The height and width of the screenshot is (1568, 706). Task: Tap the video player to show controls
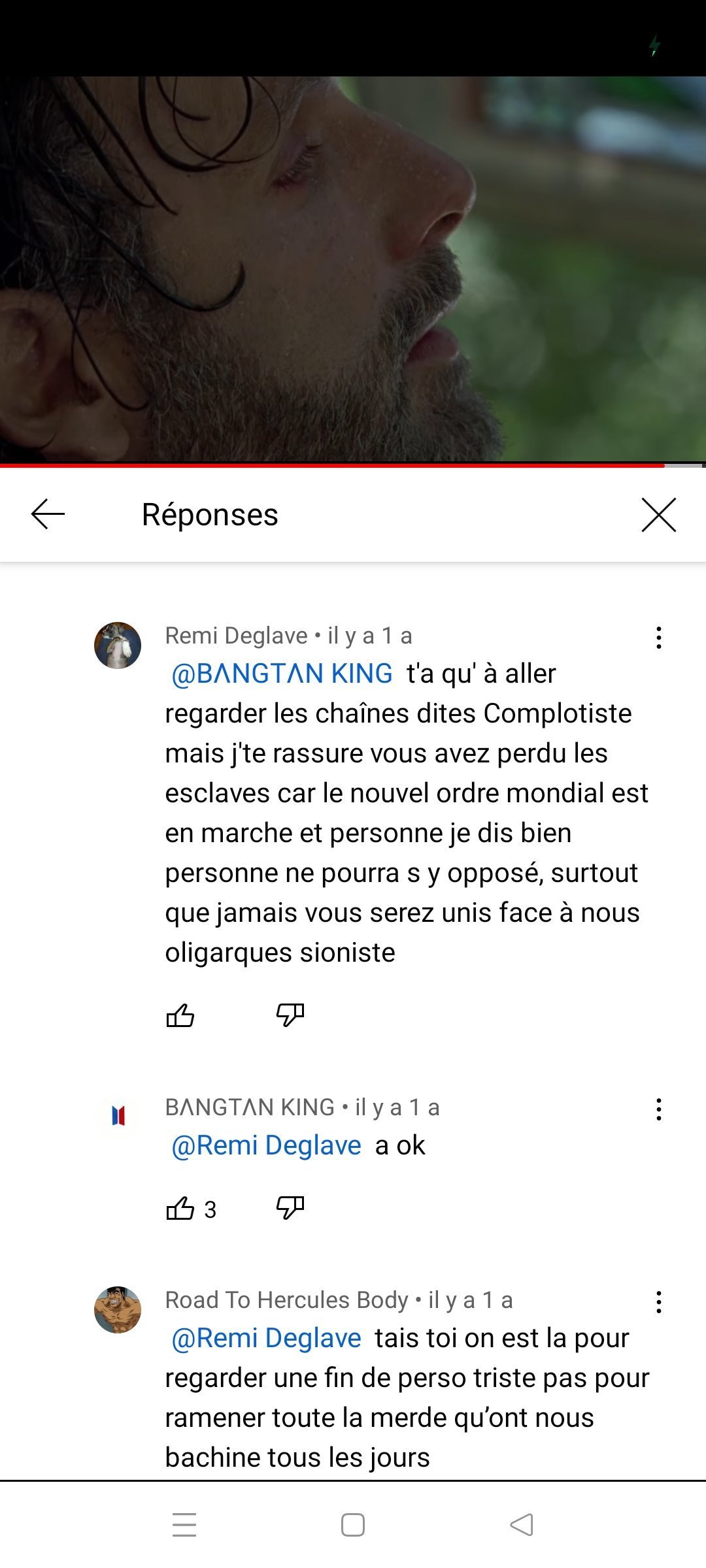point(353,268)
